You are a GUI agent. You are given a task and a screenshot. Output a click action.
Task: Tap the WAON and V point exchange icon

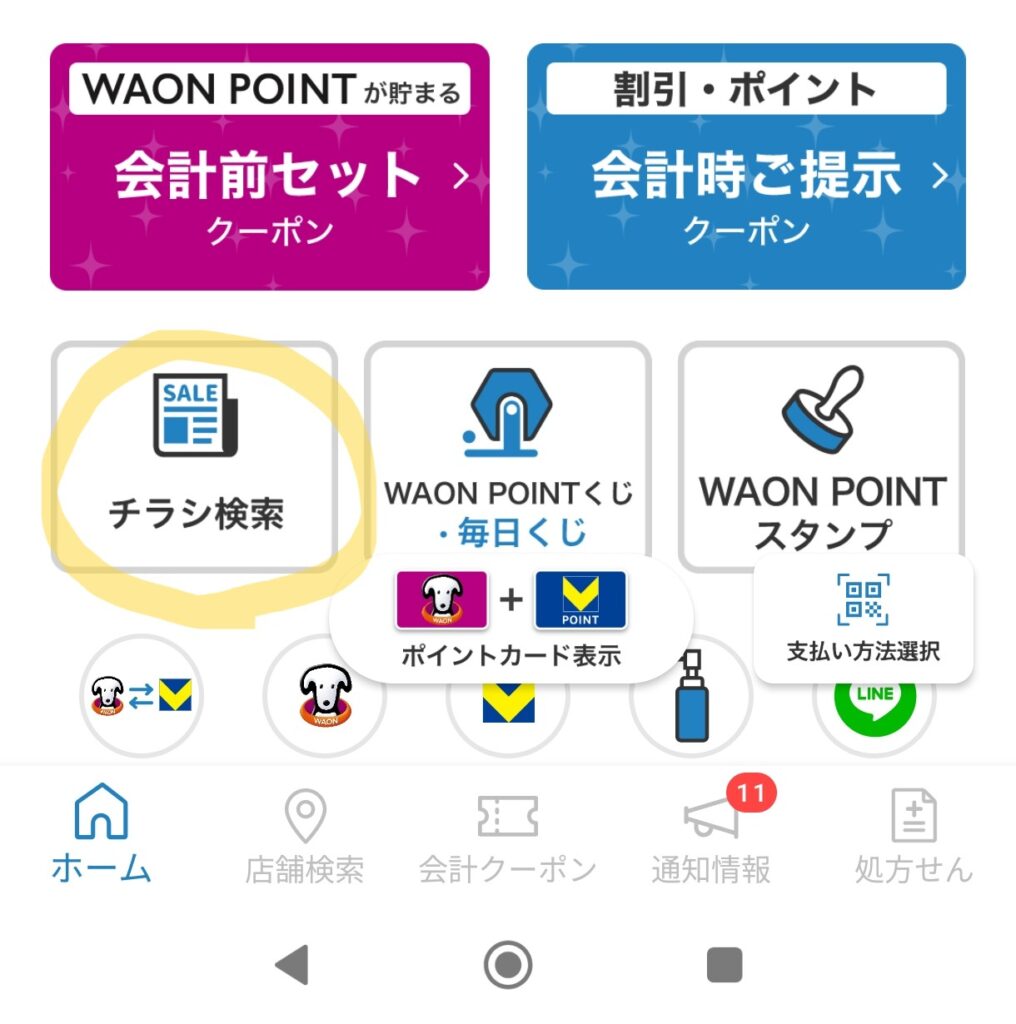141,698
